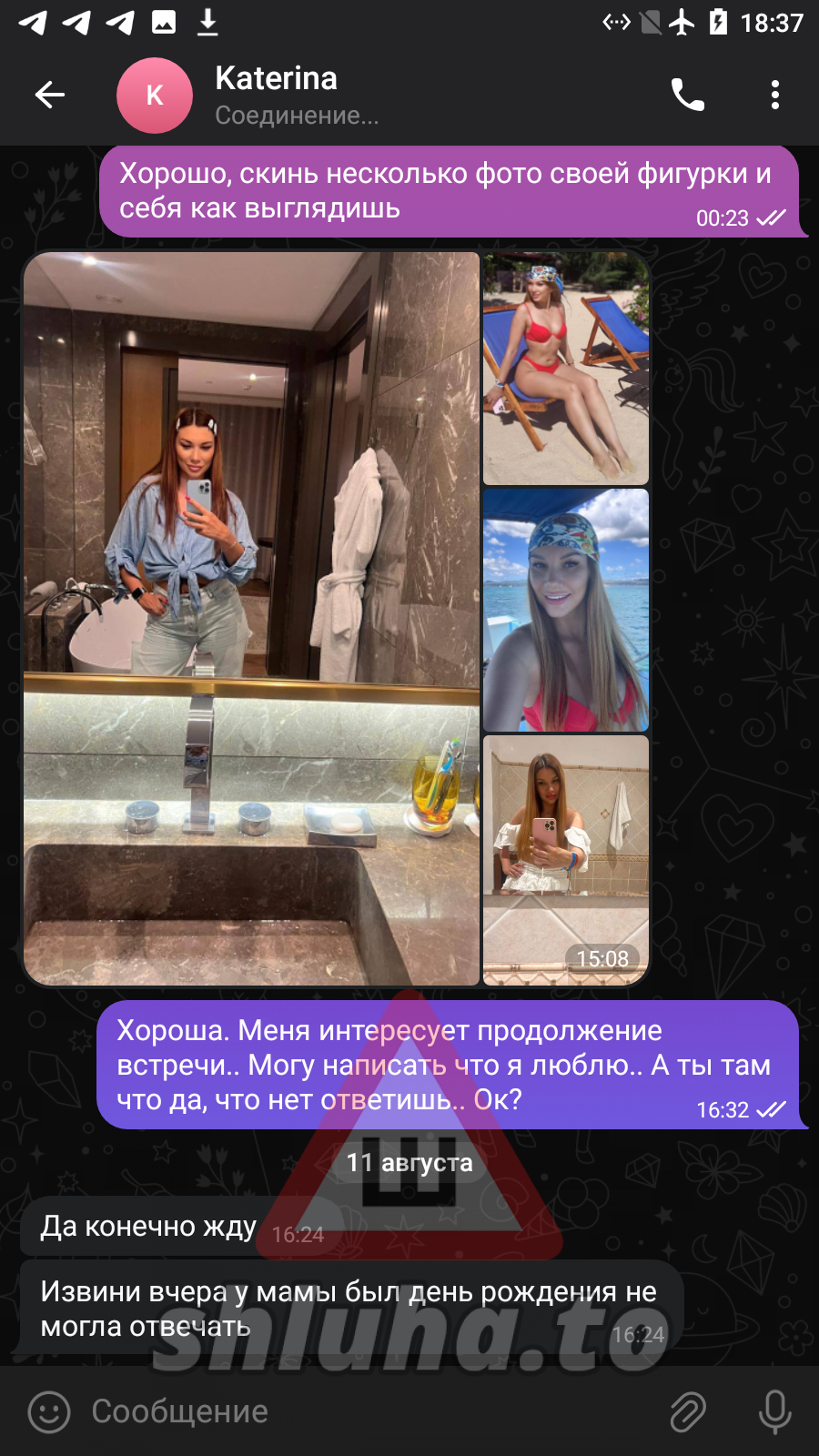Image resolution: width=819 pixels, height=1456 pixels.
Task: Open the selfie photo by the sea
Action: point(565,610)
